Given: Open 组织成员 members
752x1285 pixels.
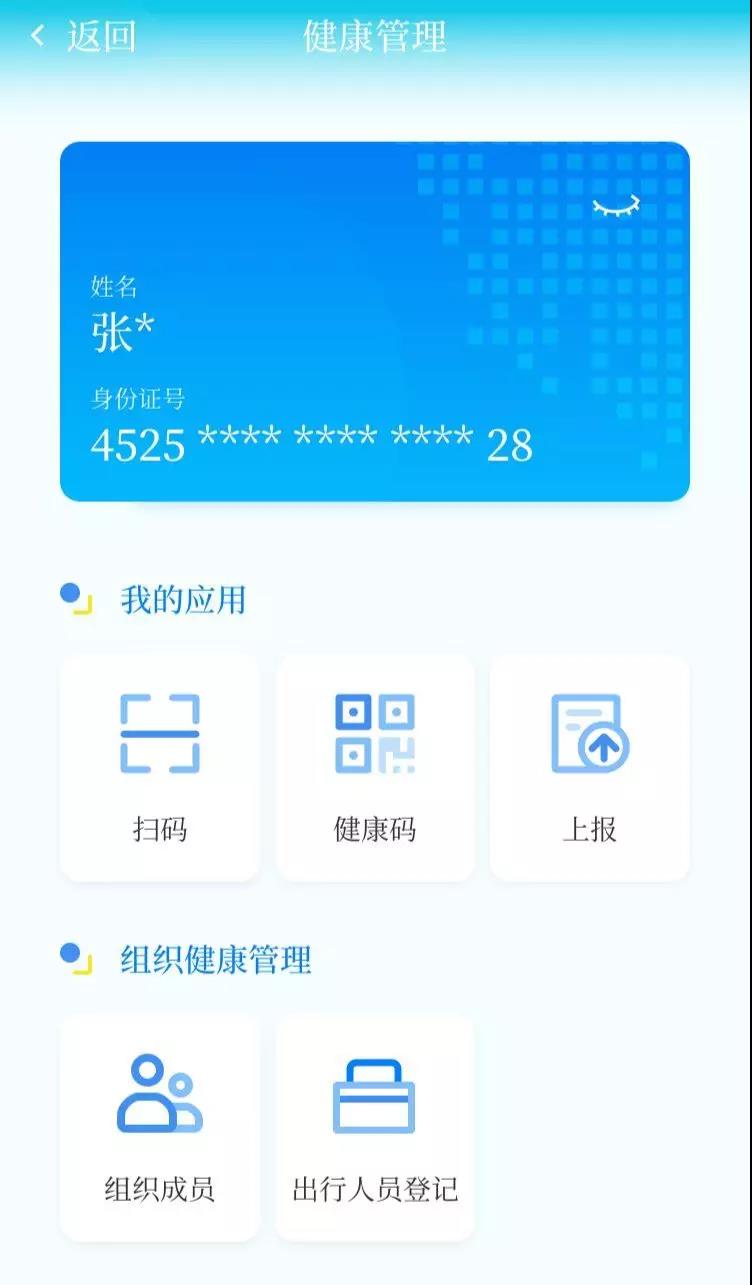Looking at the screenshot, I should [x=160, y=1128].
